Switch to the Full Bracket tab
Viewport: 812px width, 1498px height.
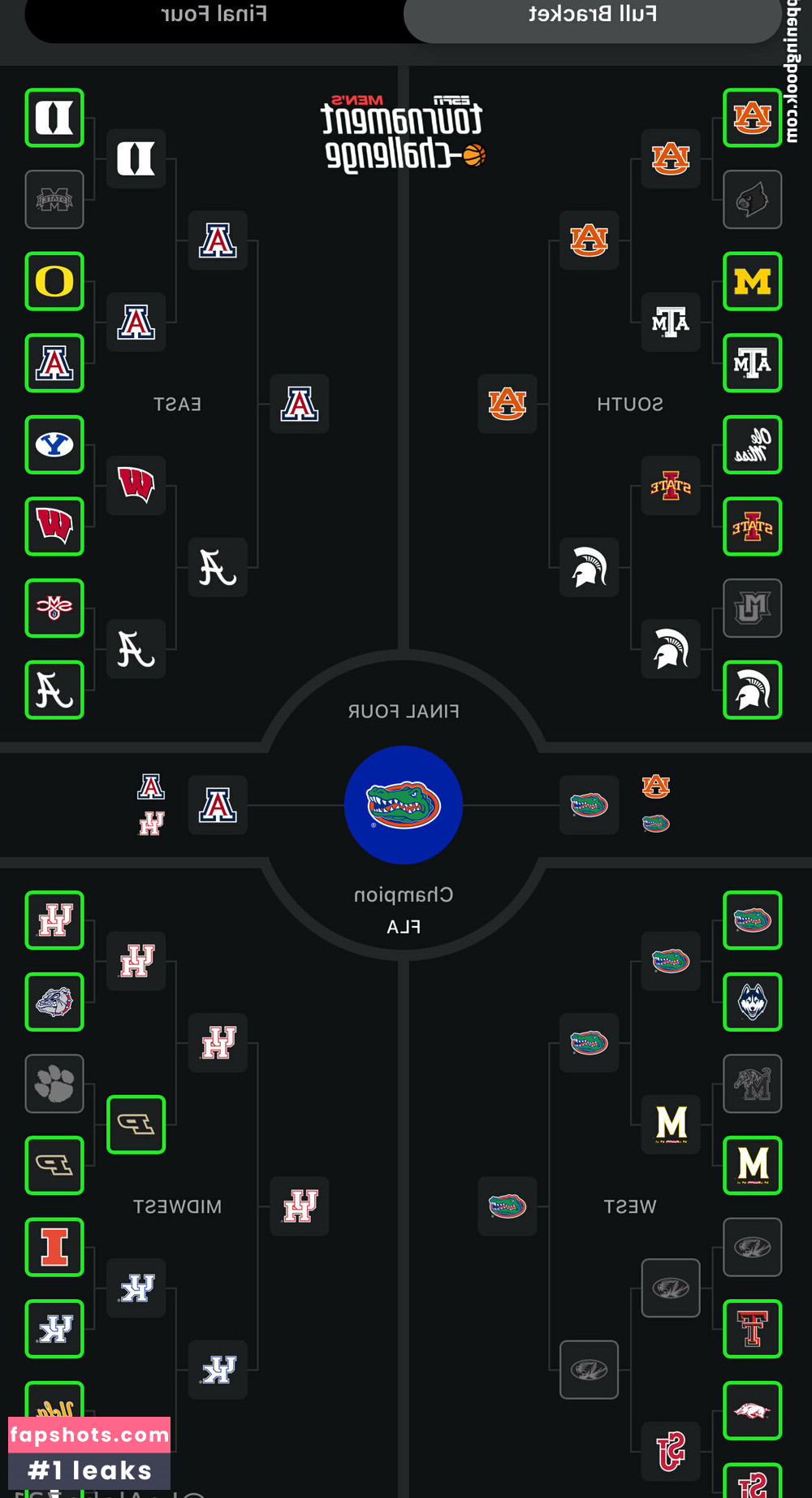(x=593, y=15)
